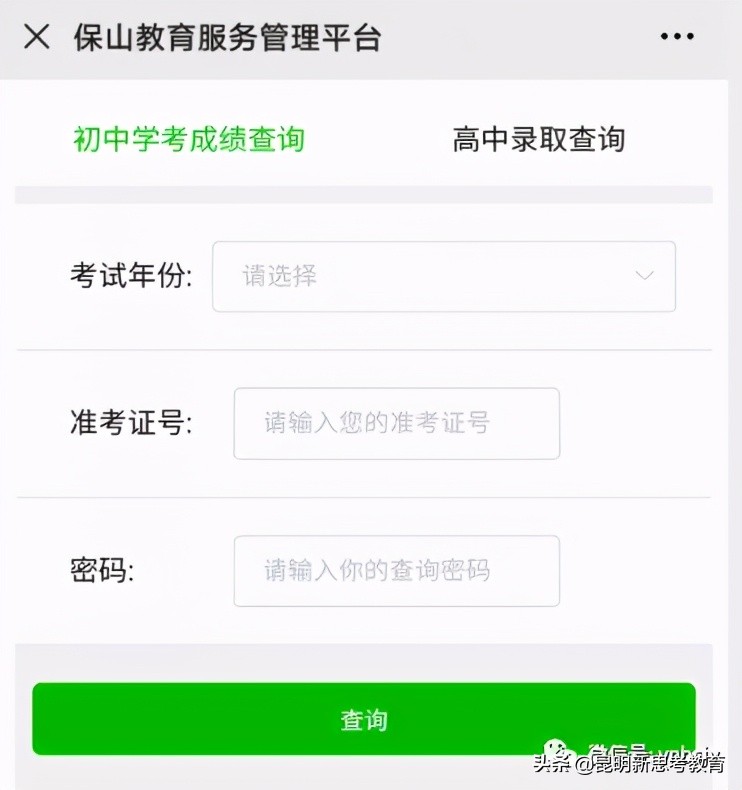The height and width of the screenshot is (790, 742).
Task: Click the year selector showing 请选择
Action: point(443,277)
